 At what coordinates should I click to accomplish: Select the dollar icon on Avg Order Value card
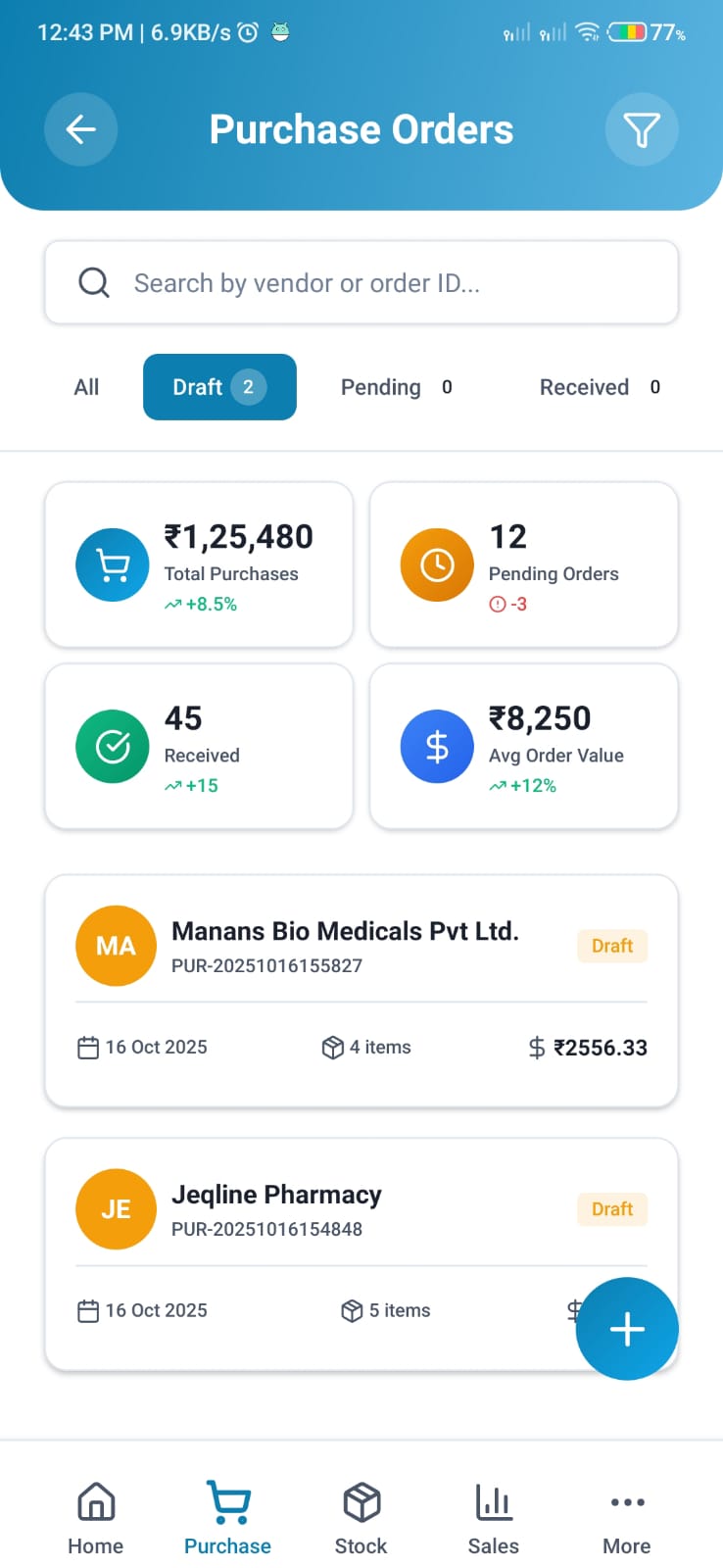[437, 746]
